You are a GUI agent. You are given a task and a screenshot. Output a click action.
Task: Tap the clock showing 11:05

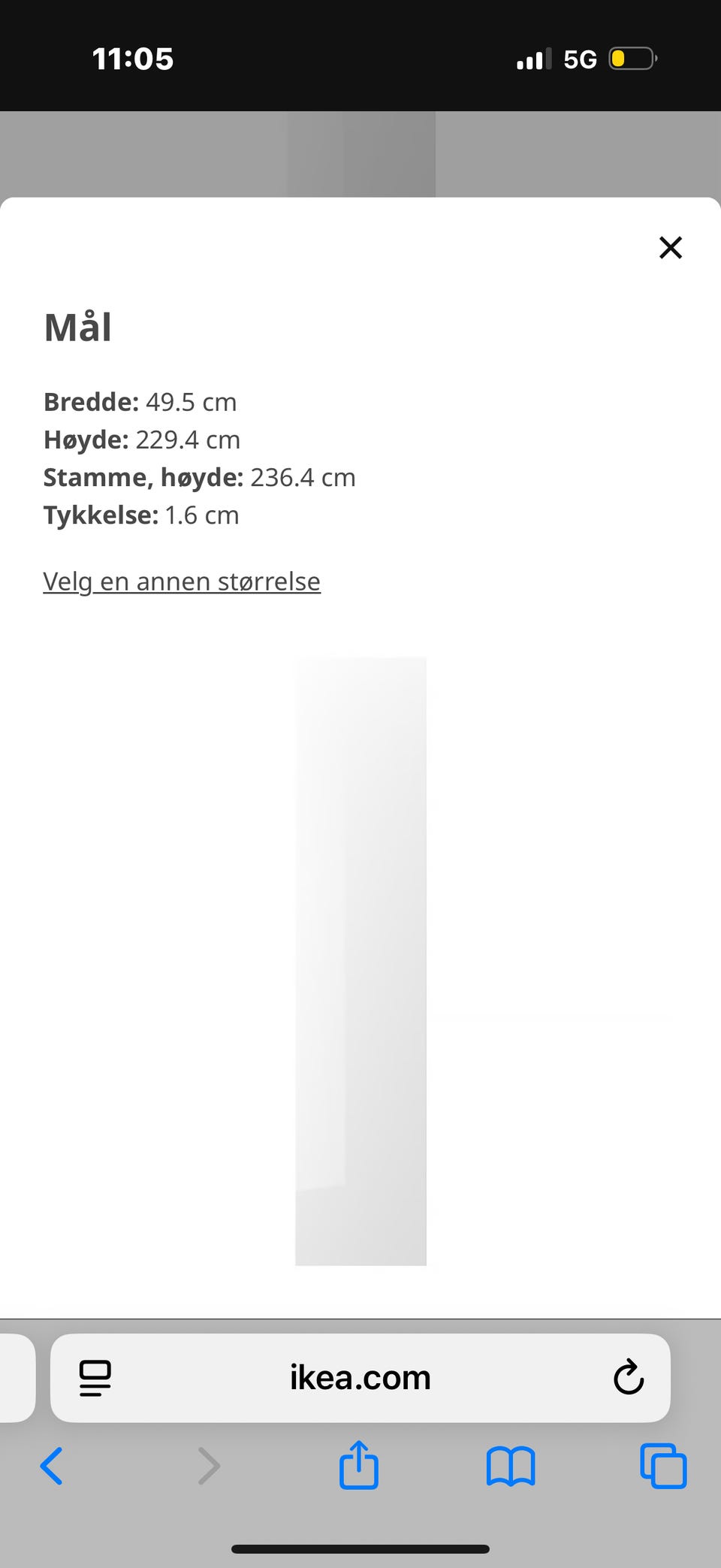coord(133,59)
